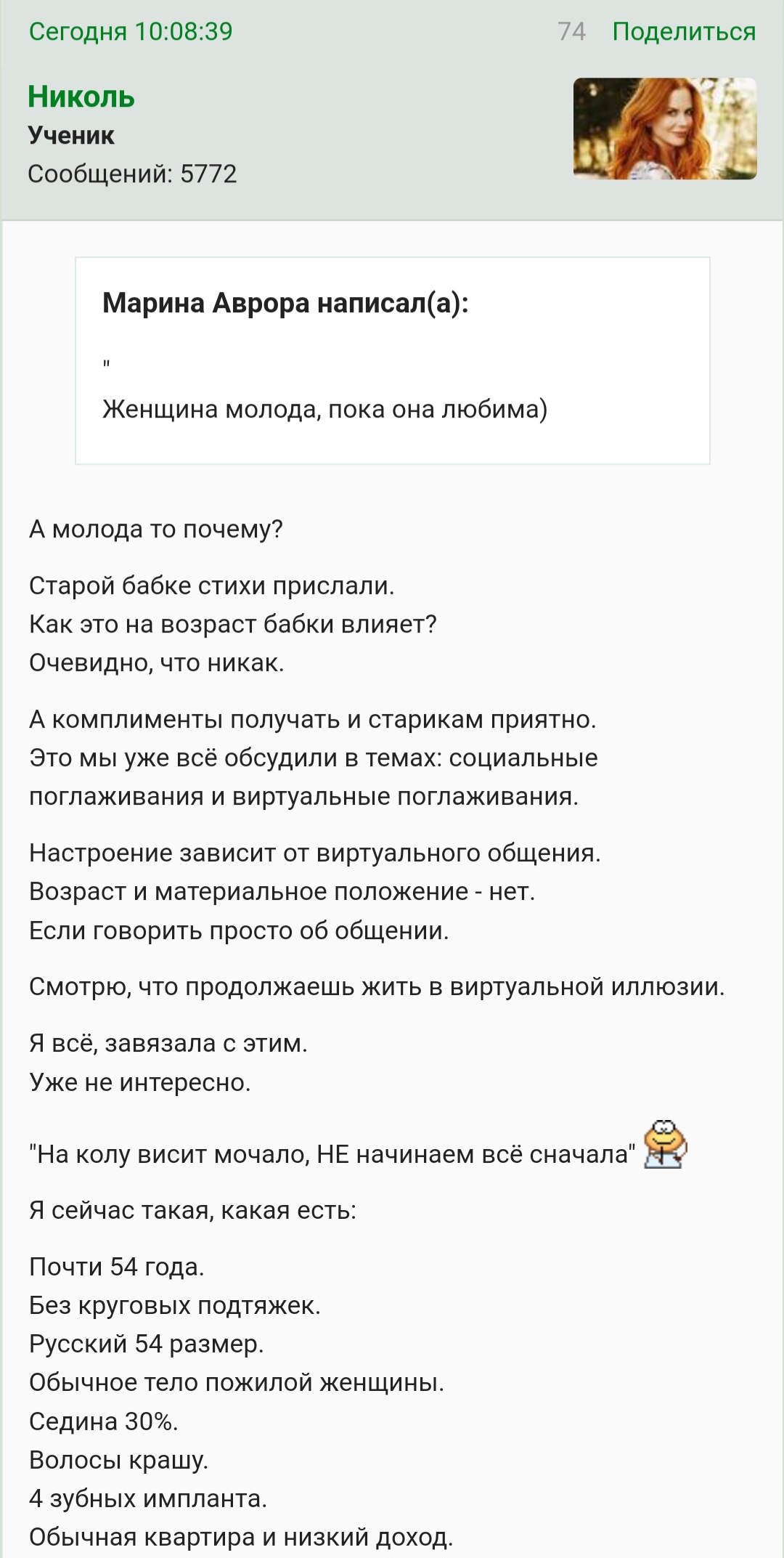Viewport: 784px width, 1558px height.
Task: Tap the Поделиться share link
Action: coord(684,32)
